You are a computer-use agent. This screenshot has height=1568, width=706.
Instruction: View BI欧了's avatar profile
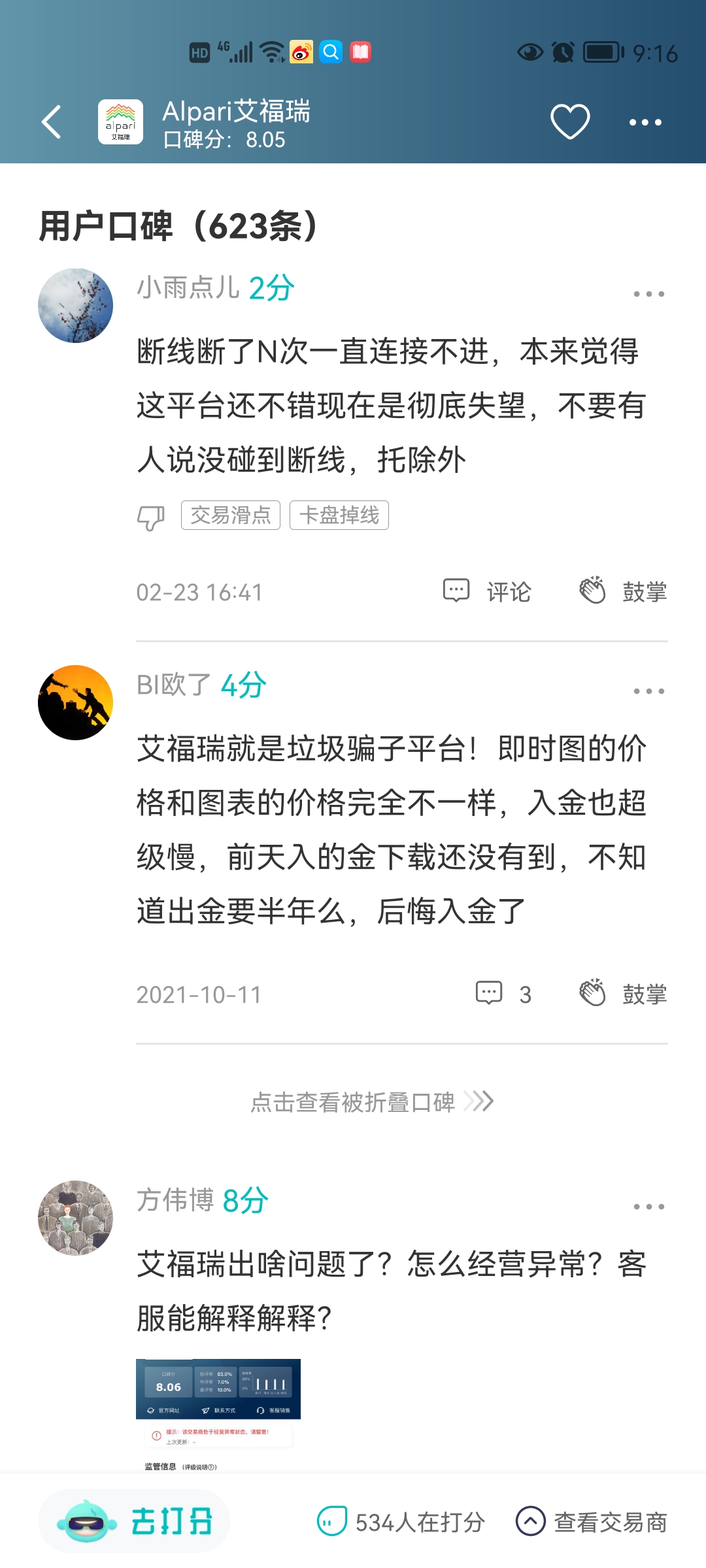(76, 703)
